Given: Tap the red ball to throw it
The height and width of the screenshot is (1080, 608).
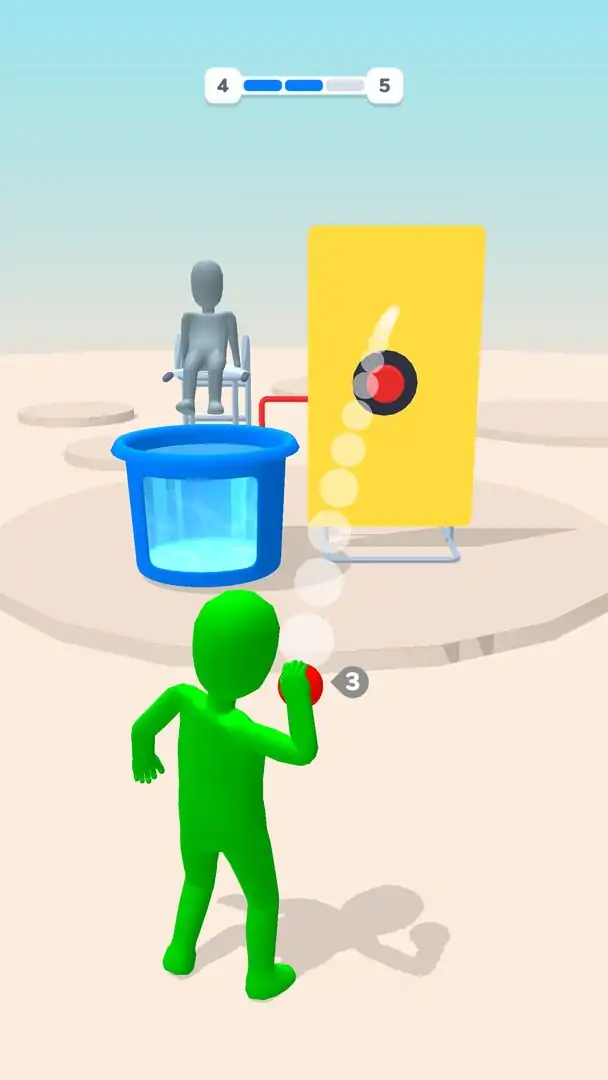Looking at the screenshot, I should (302, 684).
